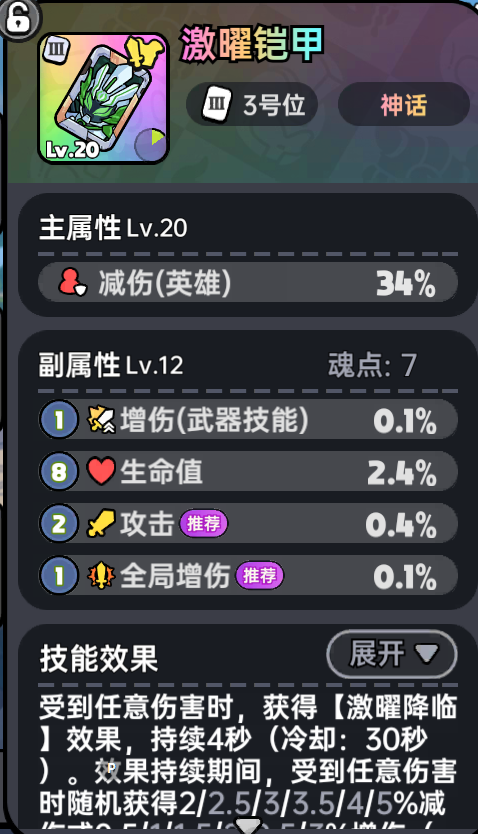Select the 生命值 sub-attribute row
478x834 pixels.
pos(248,471)
